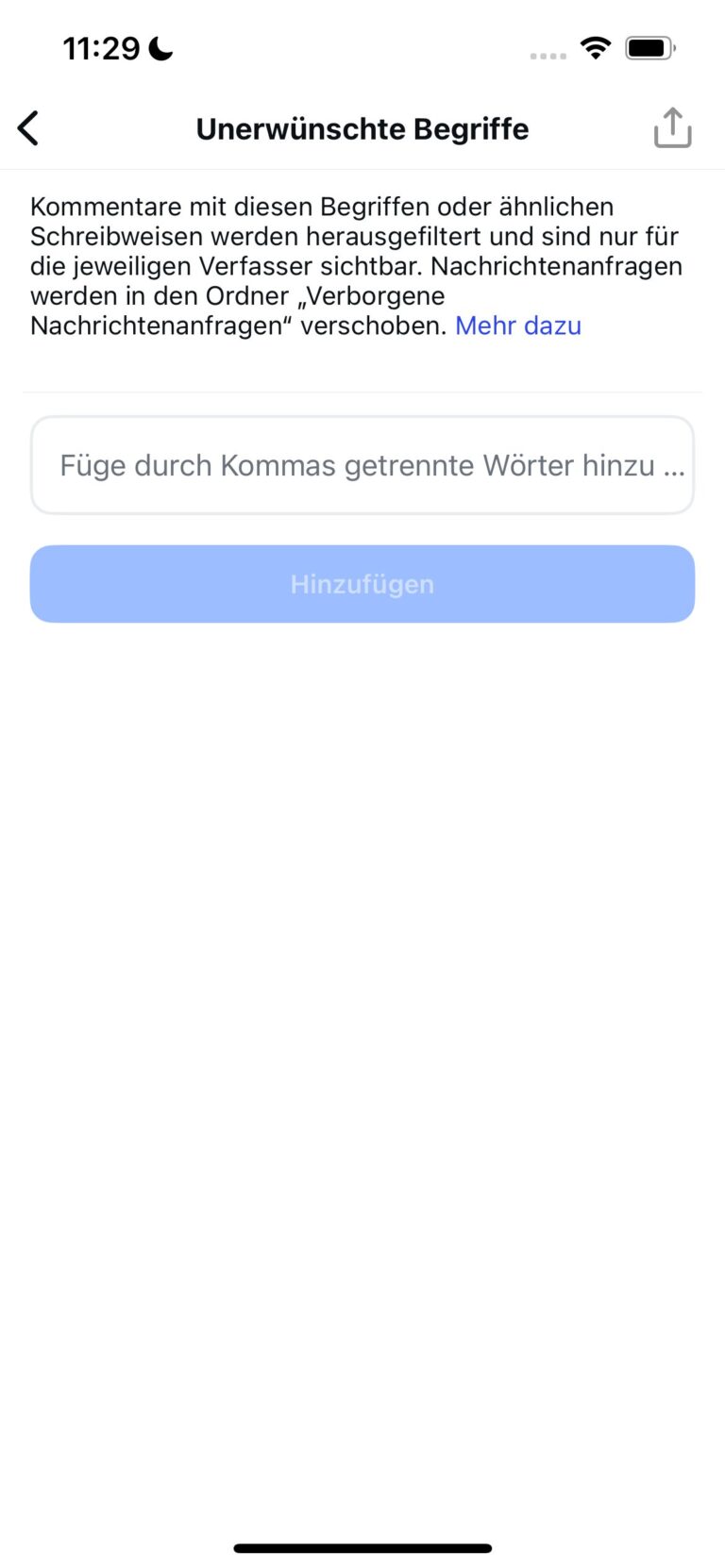The width and height of the screenshot is (725, 1568).
Task: Tap the explanation text about Kommentare filtering
Action: point(321,206)
